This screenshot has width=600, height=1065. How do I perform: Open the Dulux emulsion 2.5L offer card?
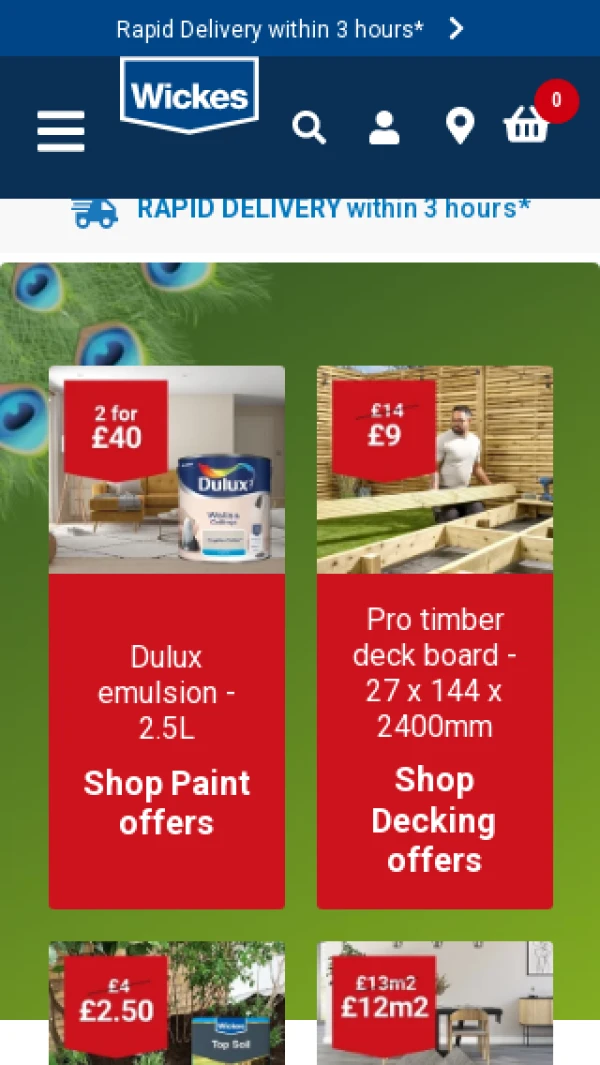167,637
